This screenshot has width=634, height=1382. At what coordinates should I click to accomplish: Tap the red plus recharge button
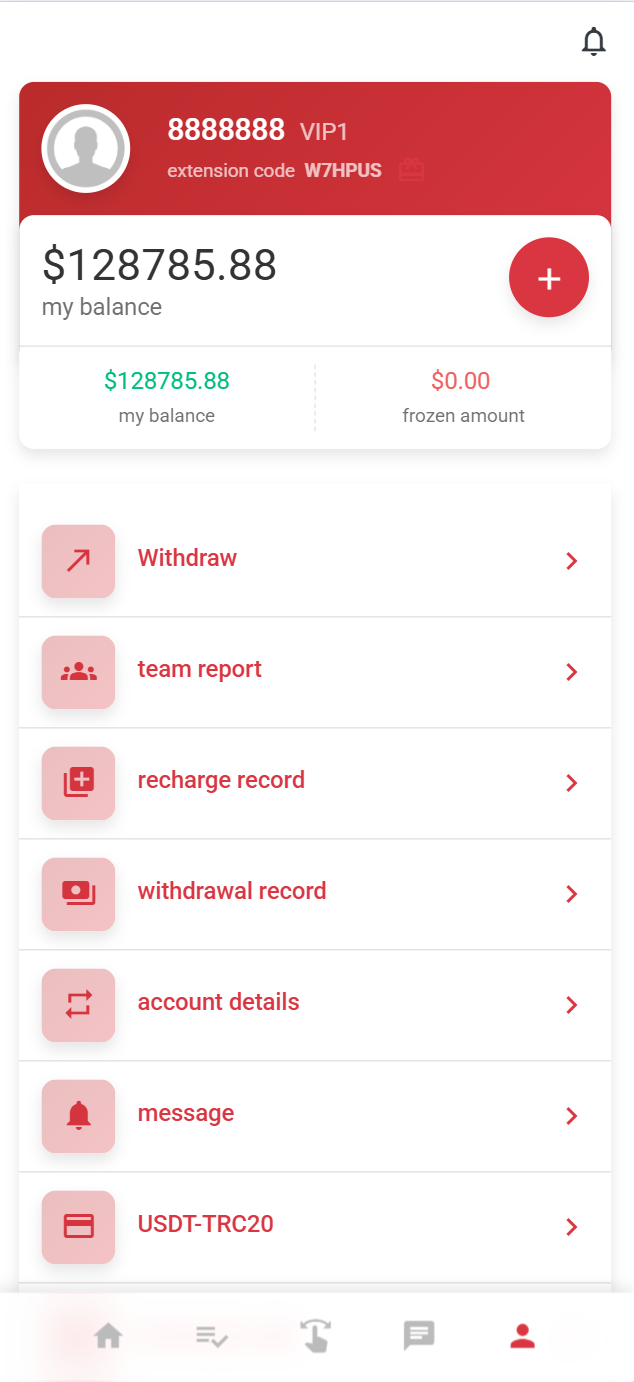[x=549, y=278]
